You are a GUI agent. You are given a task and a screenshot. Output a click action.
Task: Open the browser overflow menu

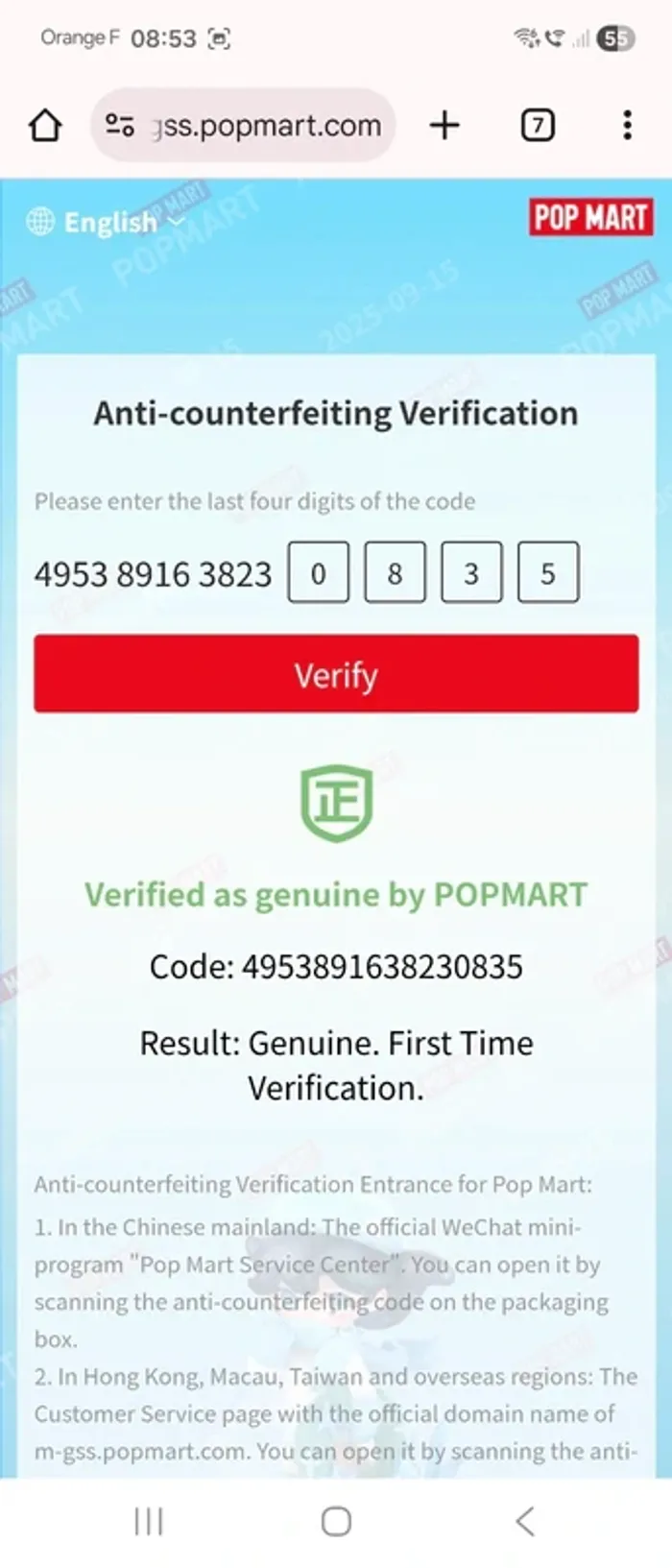[627, 126]
